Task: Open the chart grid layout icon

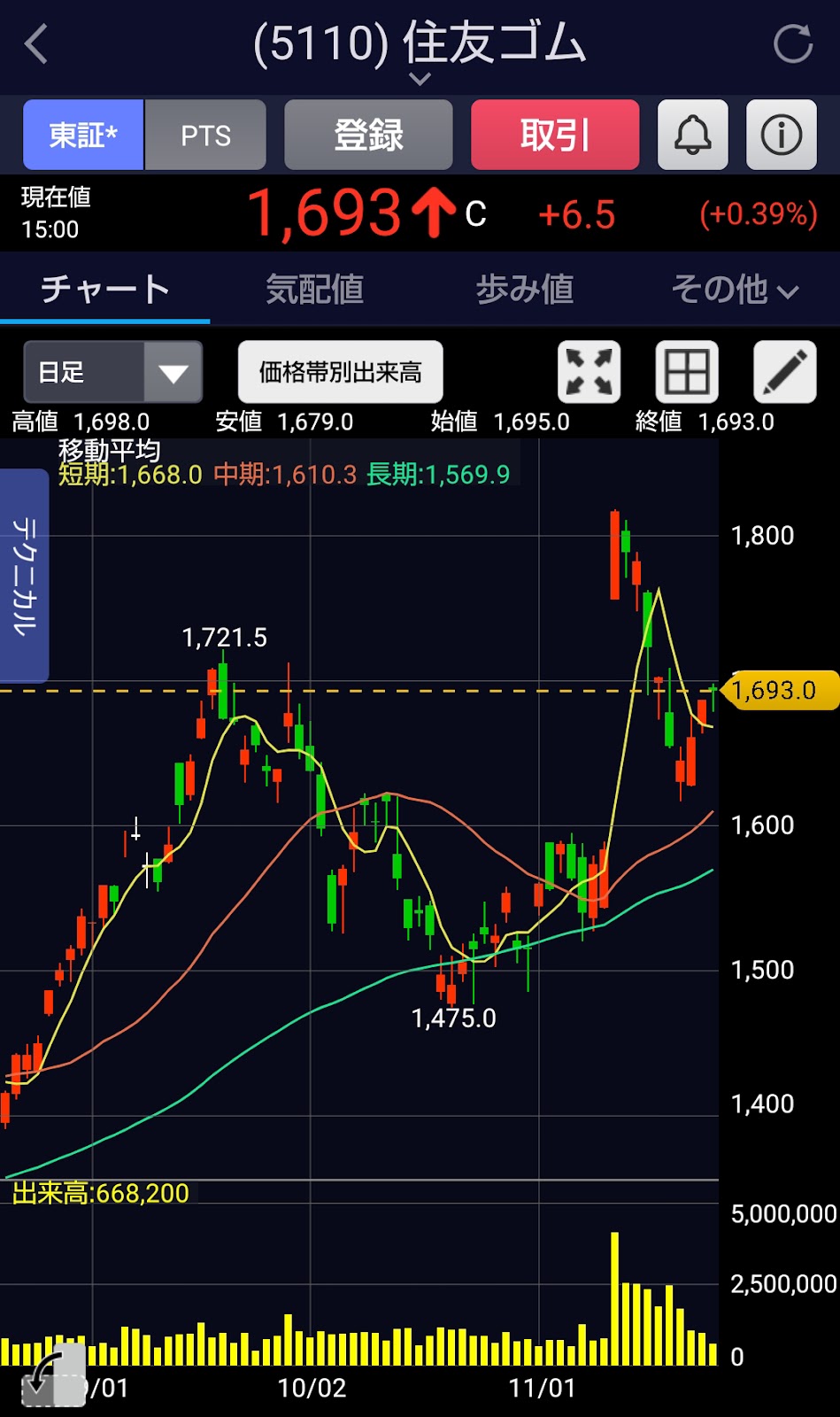Action: (686, 372)
